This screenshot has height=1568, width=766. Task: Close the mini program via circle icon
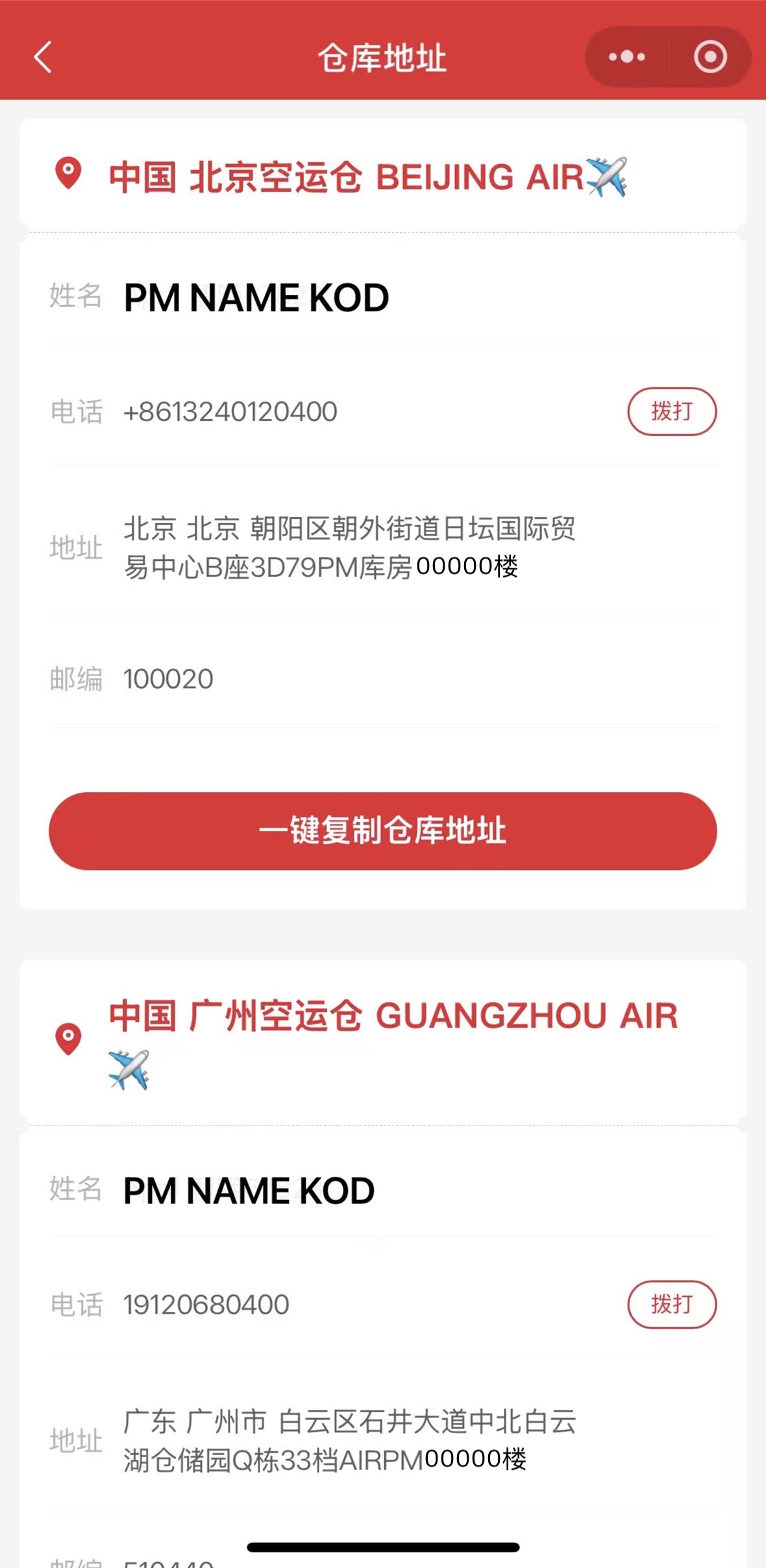(710, 57)
